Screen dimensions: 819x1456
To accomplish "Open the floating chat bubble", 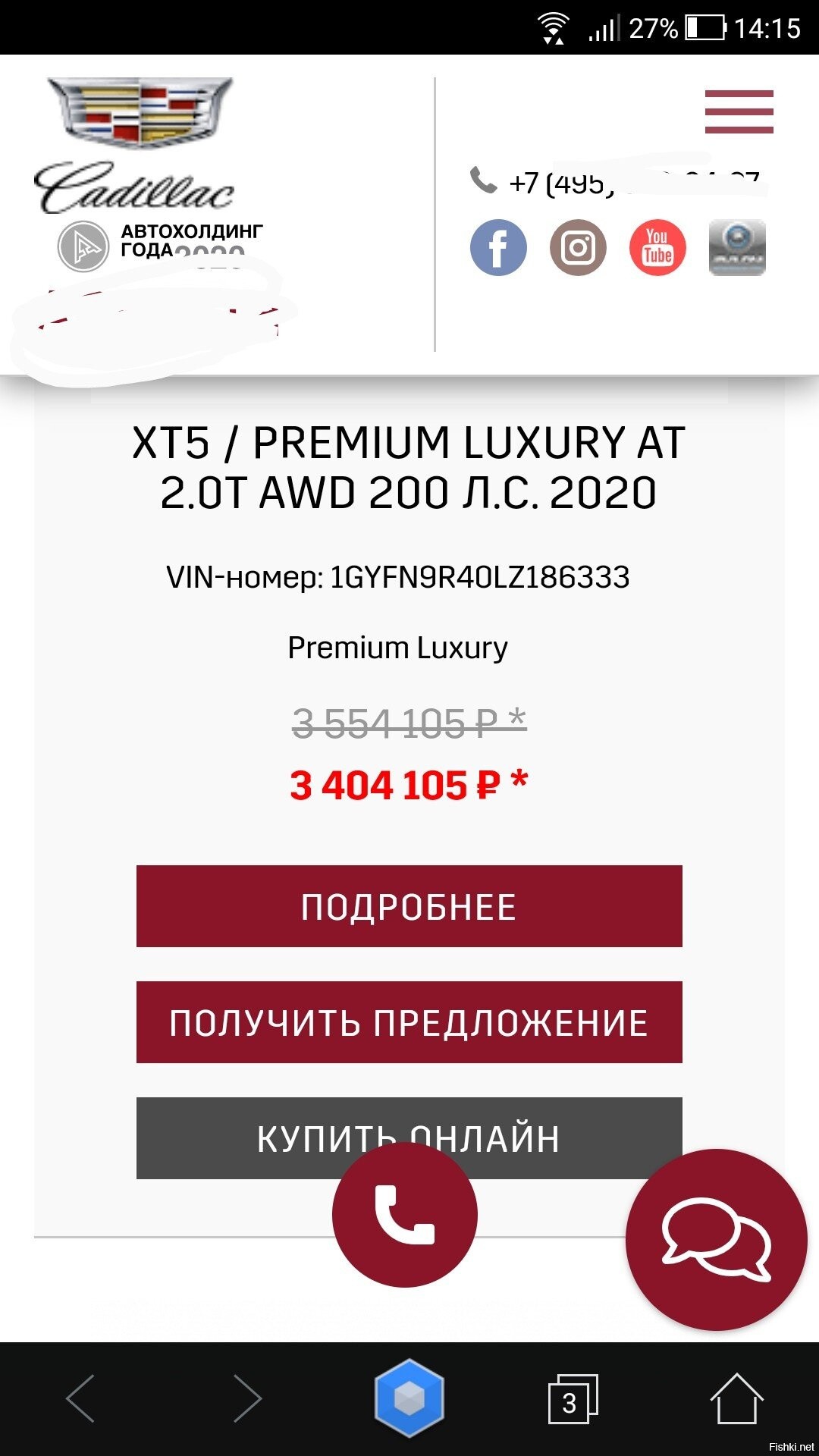I will [716, 1240].
